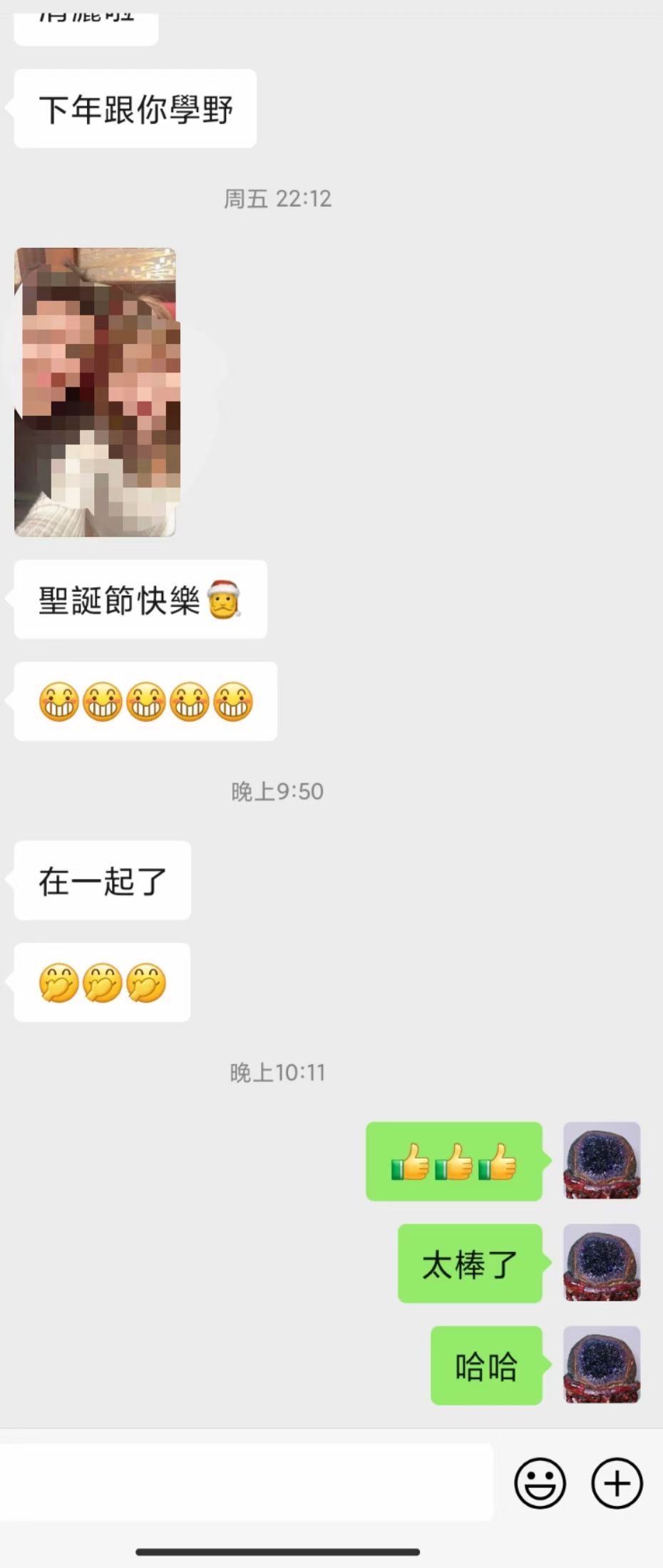This screenshot has width=663, height=1568.
Task: Click the triple thumbs-up message bubble
Action: coord(454,1163)
